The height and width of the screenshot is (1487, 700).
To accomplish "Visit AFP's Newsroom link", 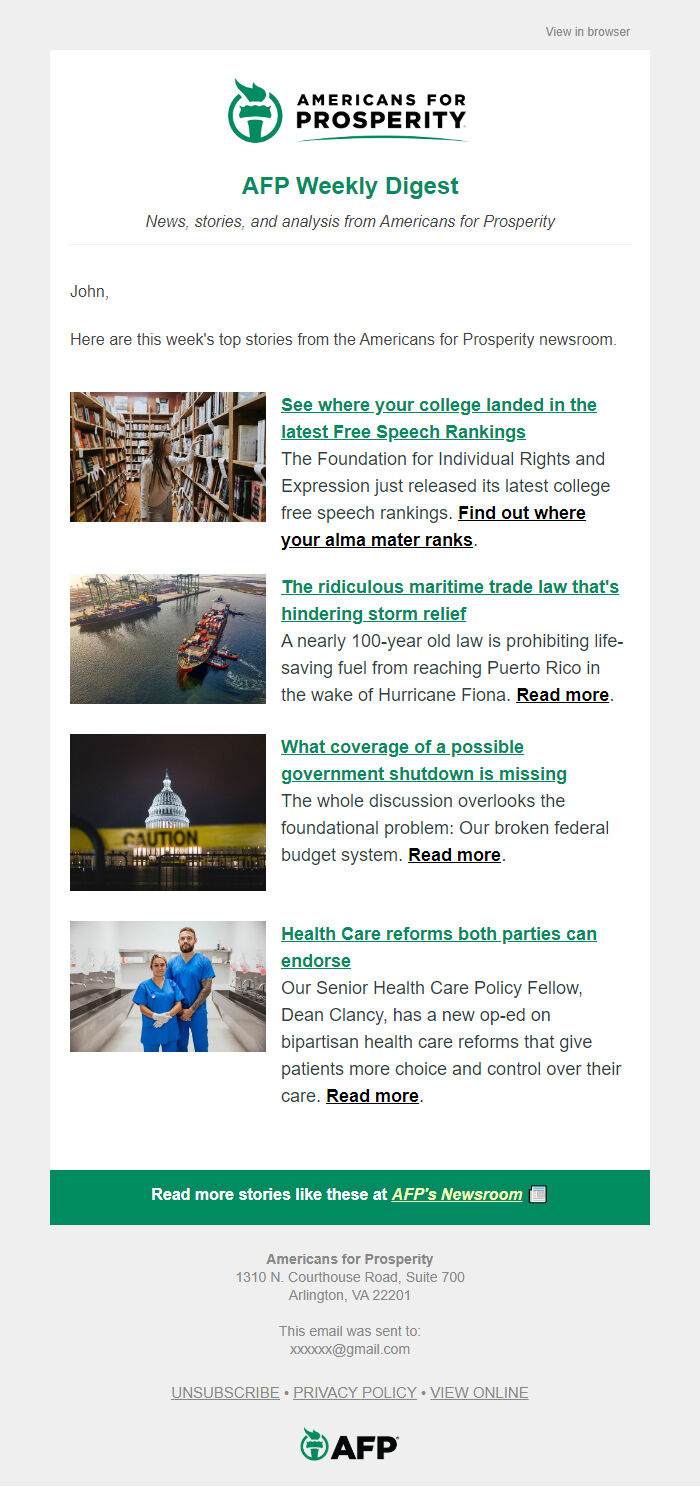I will pyautogui.click(x=457, y=1194).
